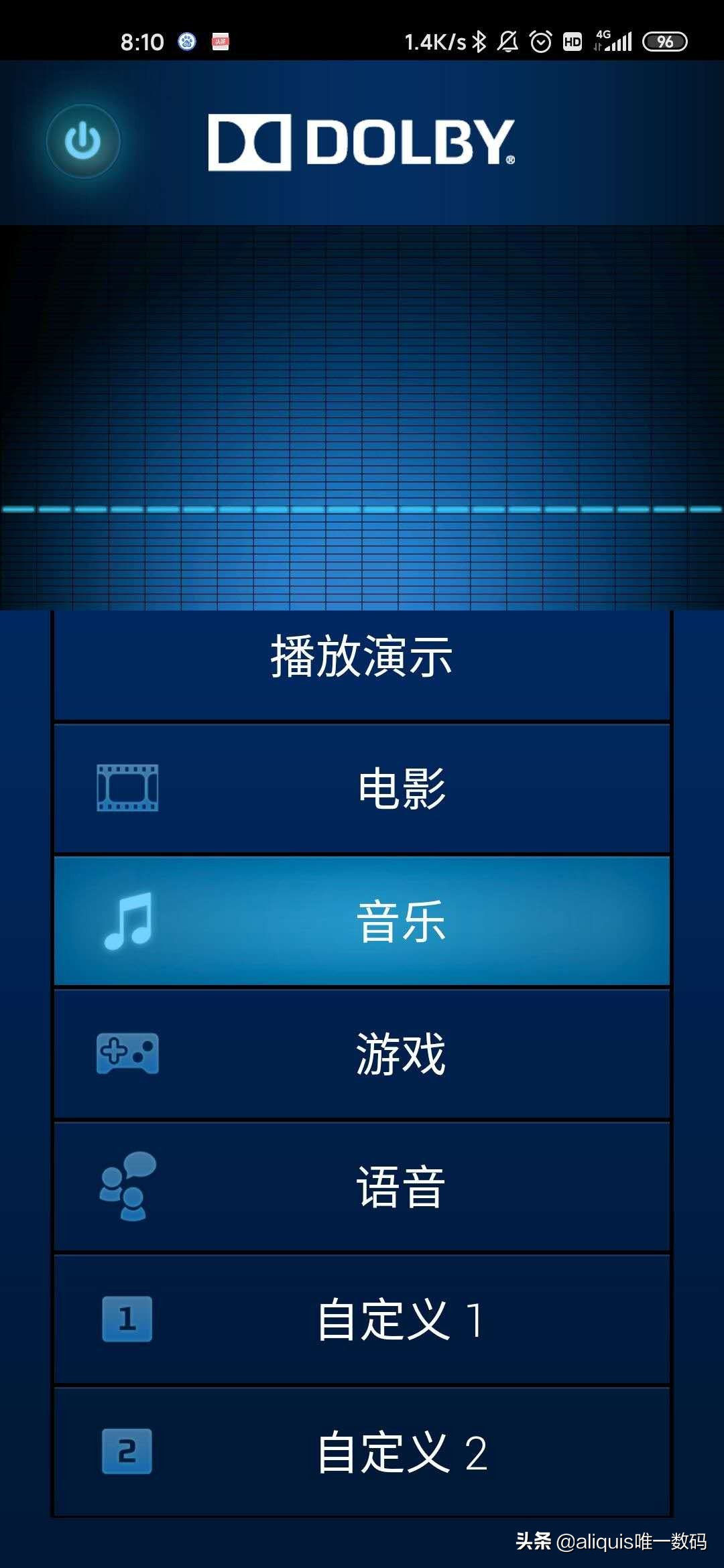The height and width of the screenshot is (1568, 724).
Task: Click the numbered 1 icon on 自定义 1
Action: [x=126, y=1317]
